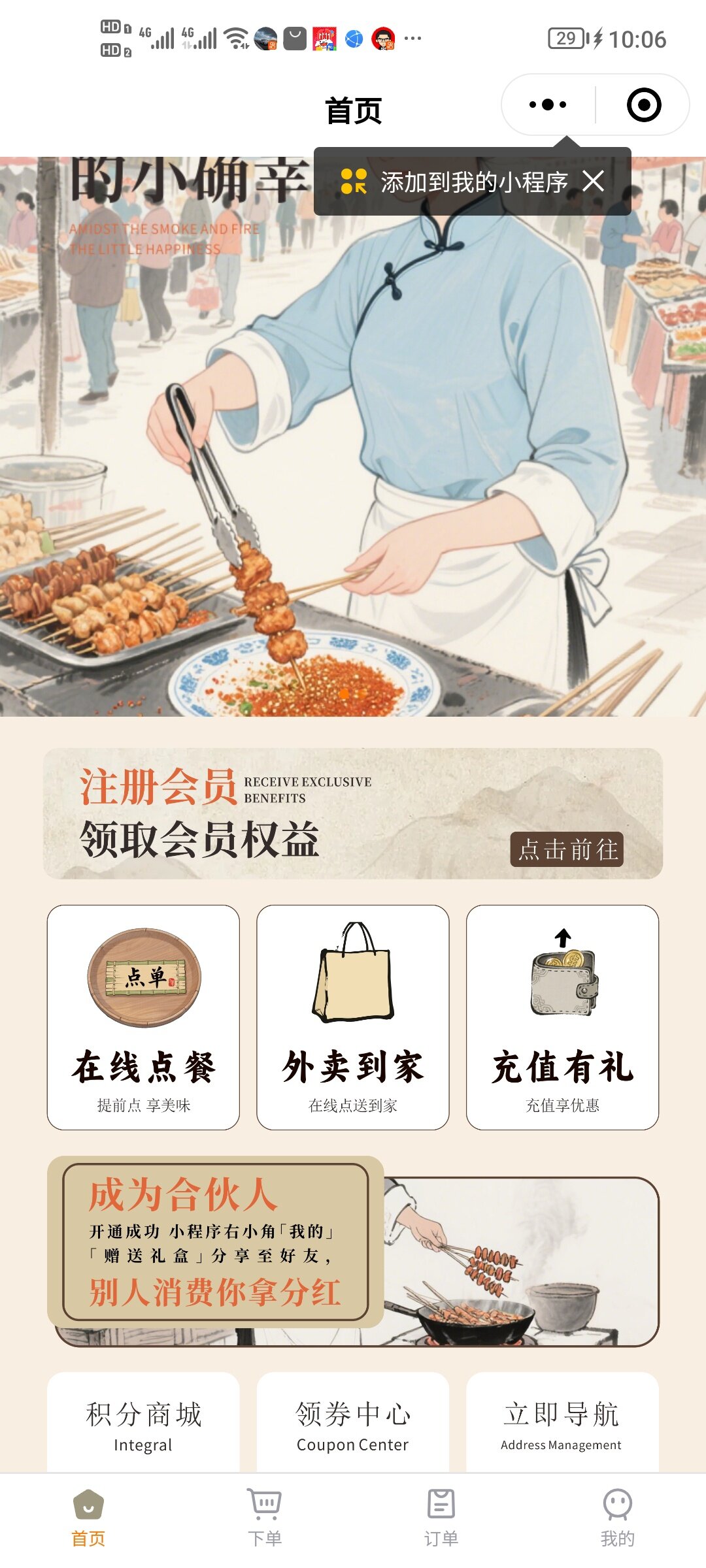Select 外卖到家 delivery card
This screenshot has width=706, height=1568.
353,1017
